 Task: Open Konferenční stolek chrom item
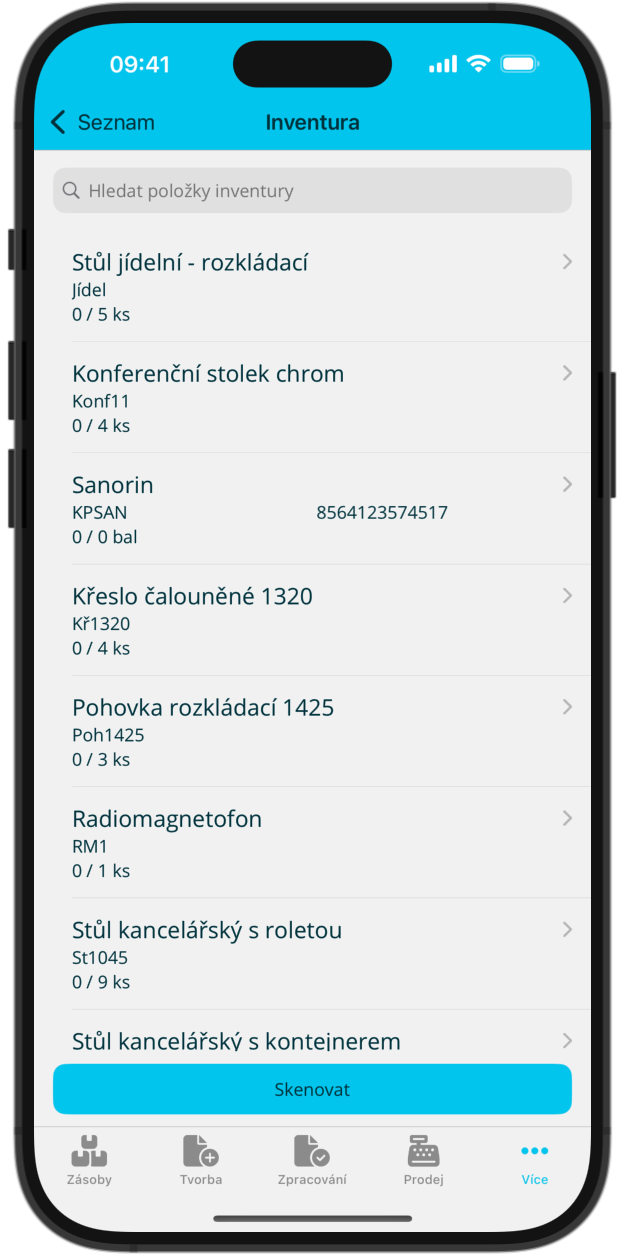pyautogui.click(x=312, y=398)
